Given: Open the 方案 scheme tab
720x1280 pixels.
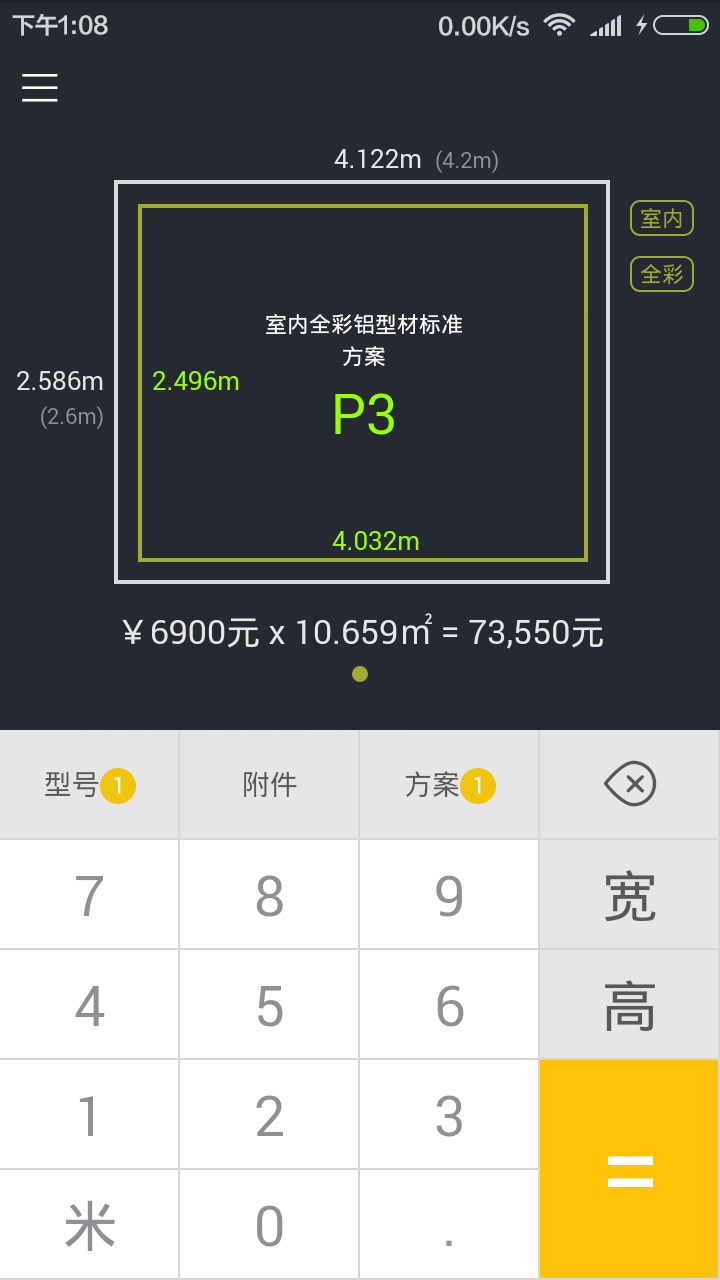Looking at the screenshot, I should 449,785.
